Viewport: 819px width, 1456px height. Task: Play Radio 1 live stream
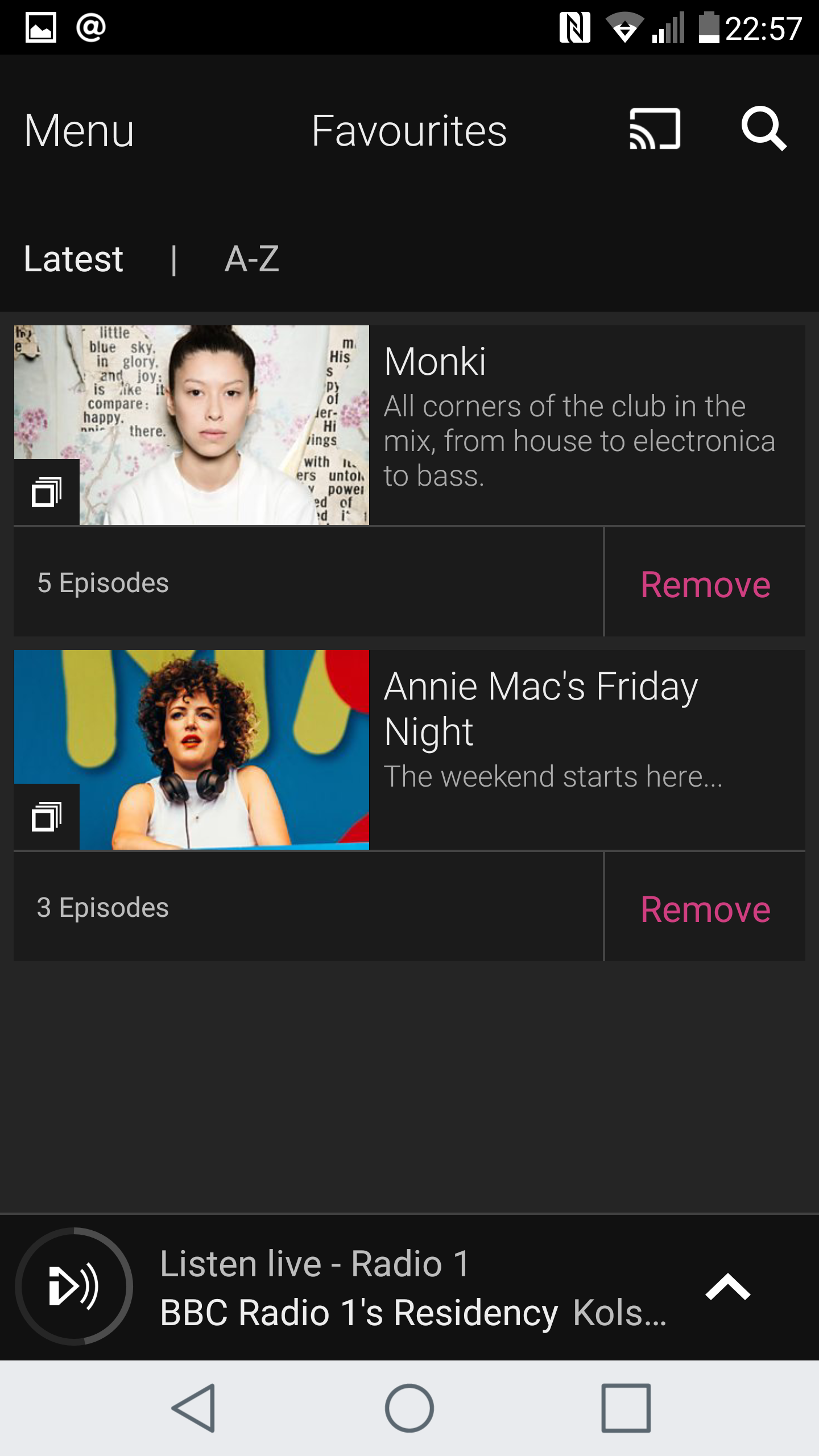point(74,1287)
